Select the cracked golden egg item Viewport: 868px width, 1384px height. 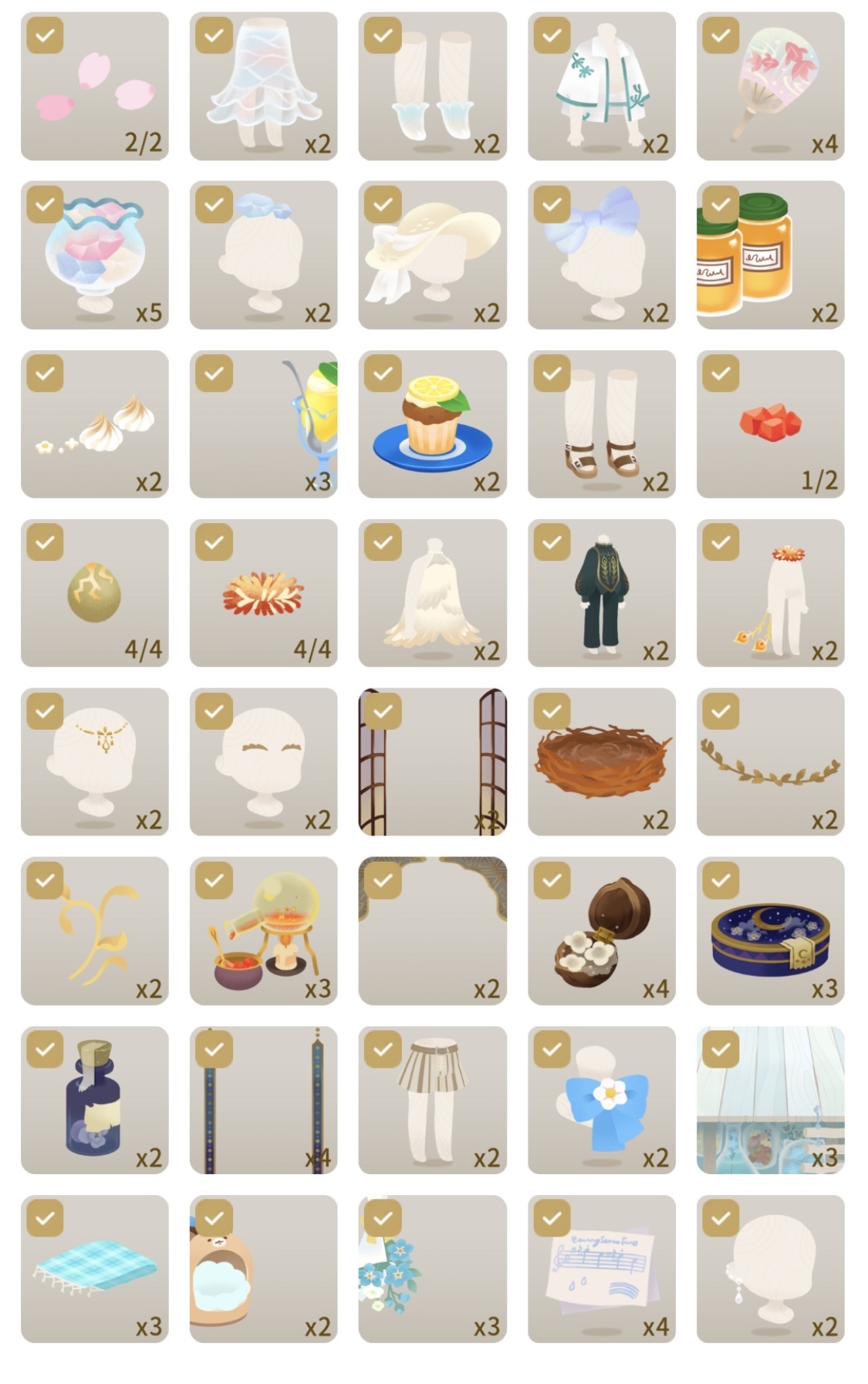point(94,592)
